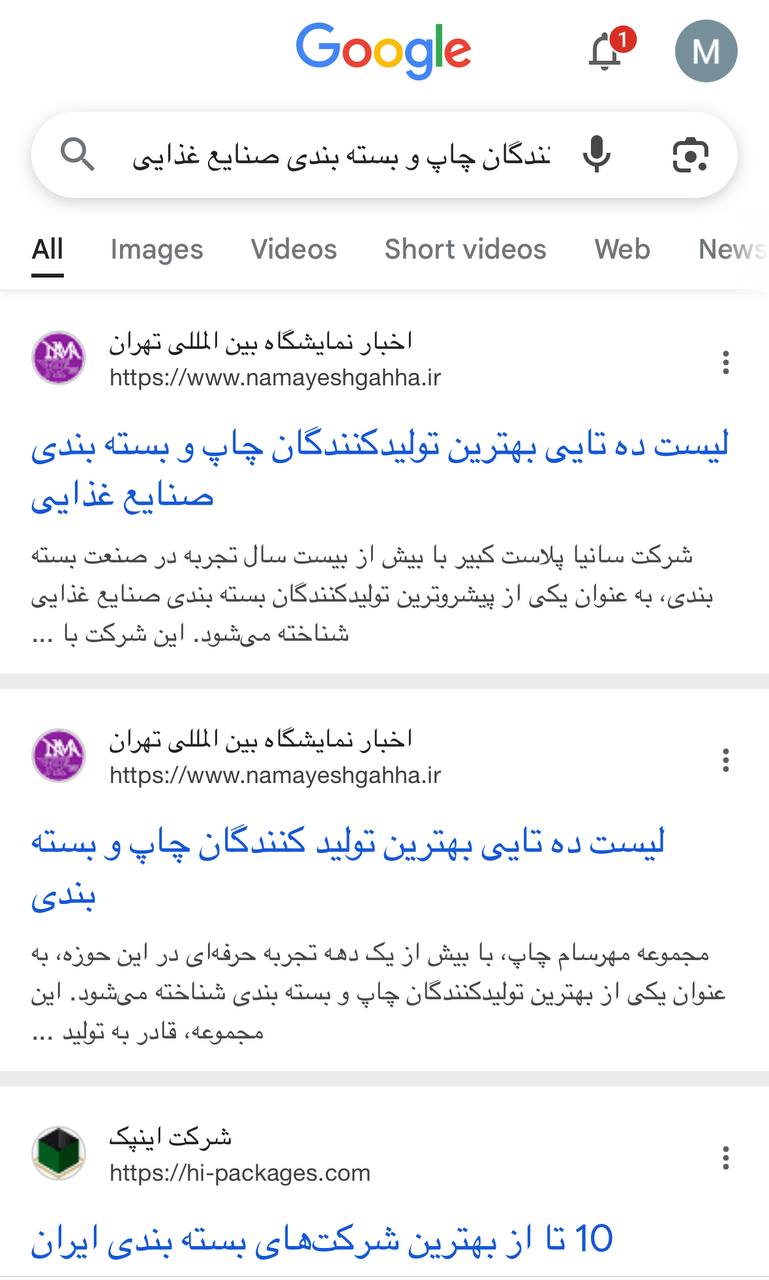Open Google Lens camera search
Image resolution: width=769 pixels, height=1280 pixels.
pos(691,155)
